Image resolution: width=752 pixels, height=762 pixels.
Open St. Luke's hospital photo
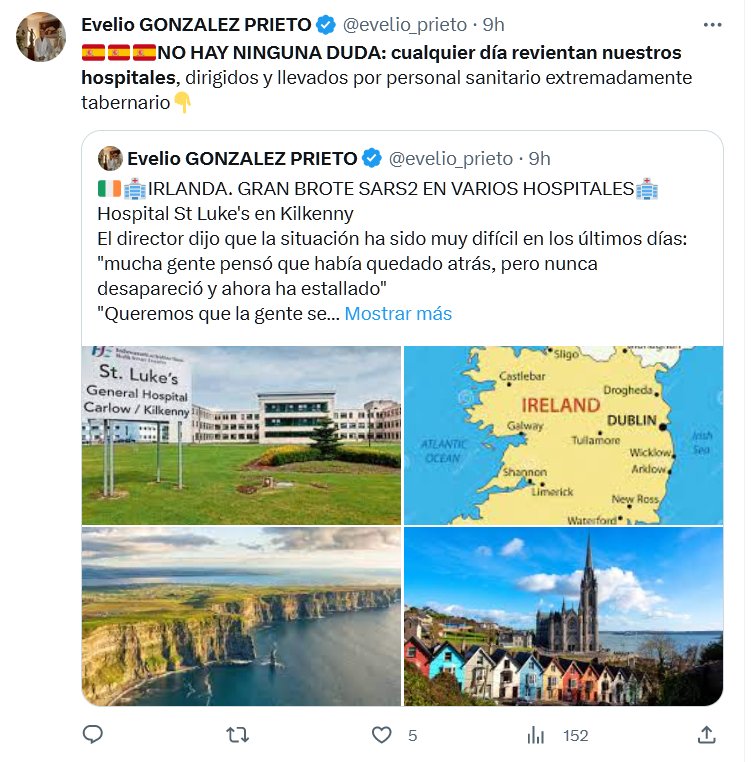[x=241, y=435]
